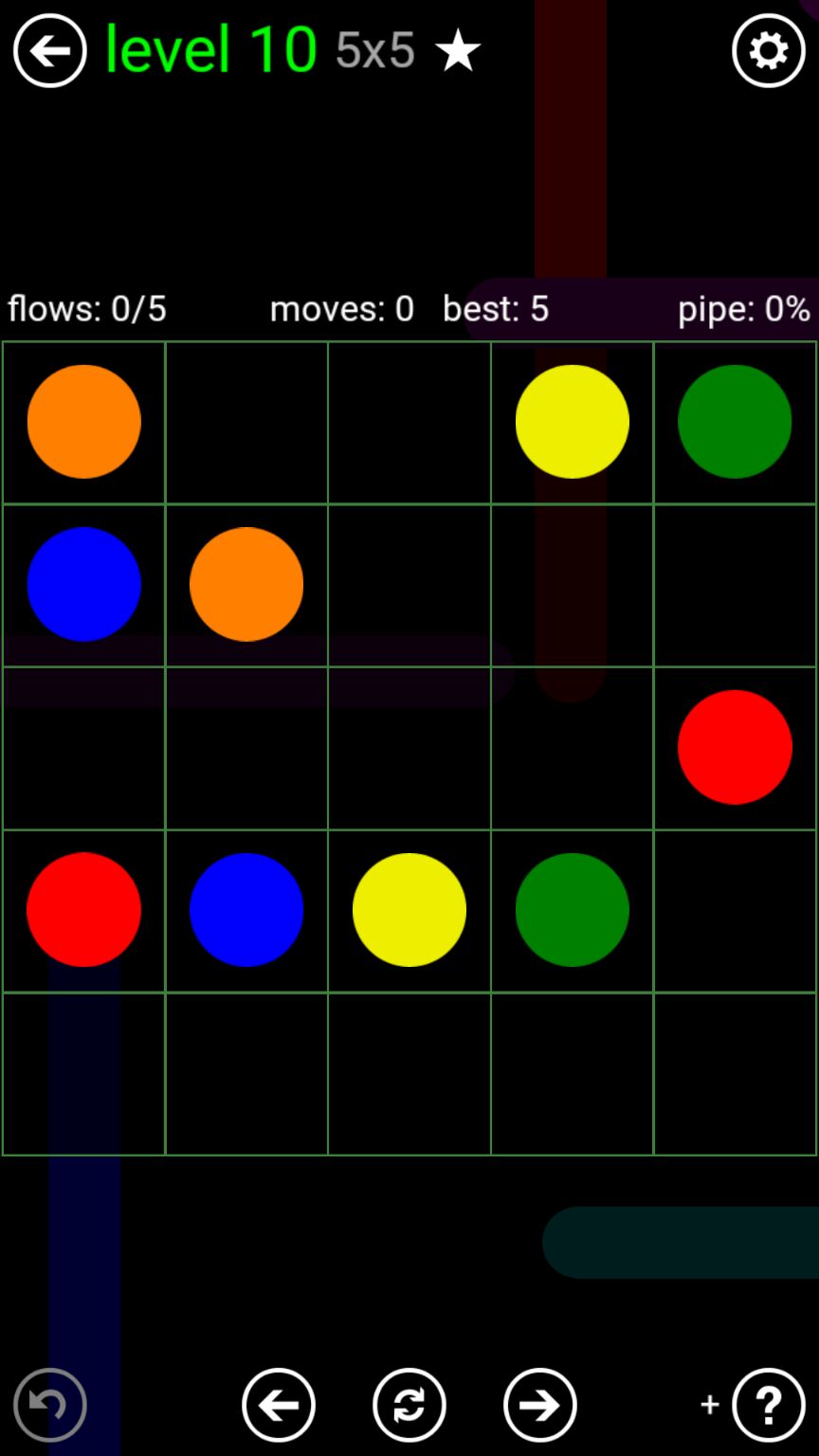Viewport: 819px width, 1456px height.
Task: Tap the red dot in the fourth row
Action: [x=84, y=910]
